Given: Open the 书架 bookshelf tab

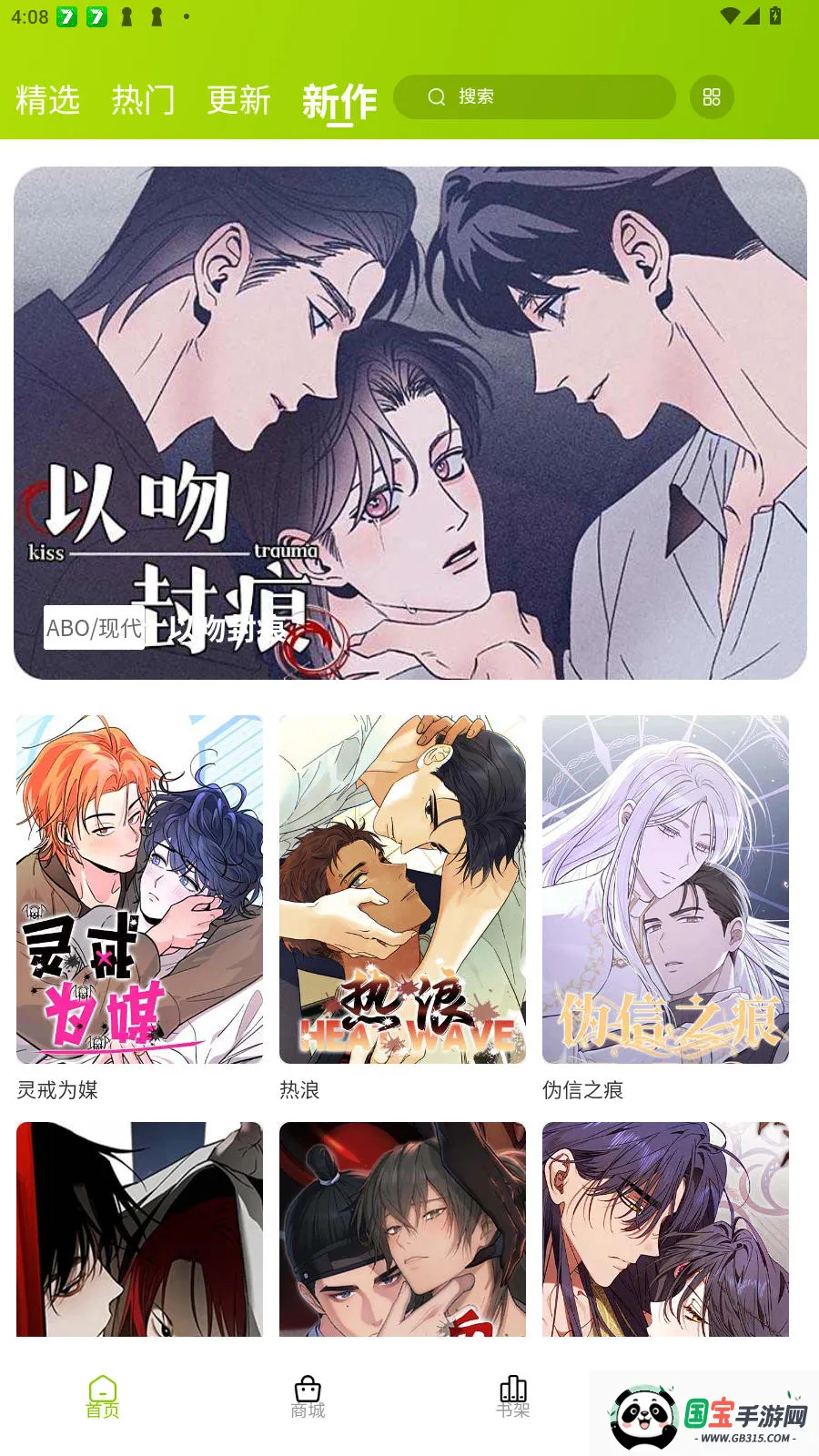Looking at the screenshot, I should pos(512,1396).
